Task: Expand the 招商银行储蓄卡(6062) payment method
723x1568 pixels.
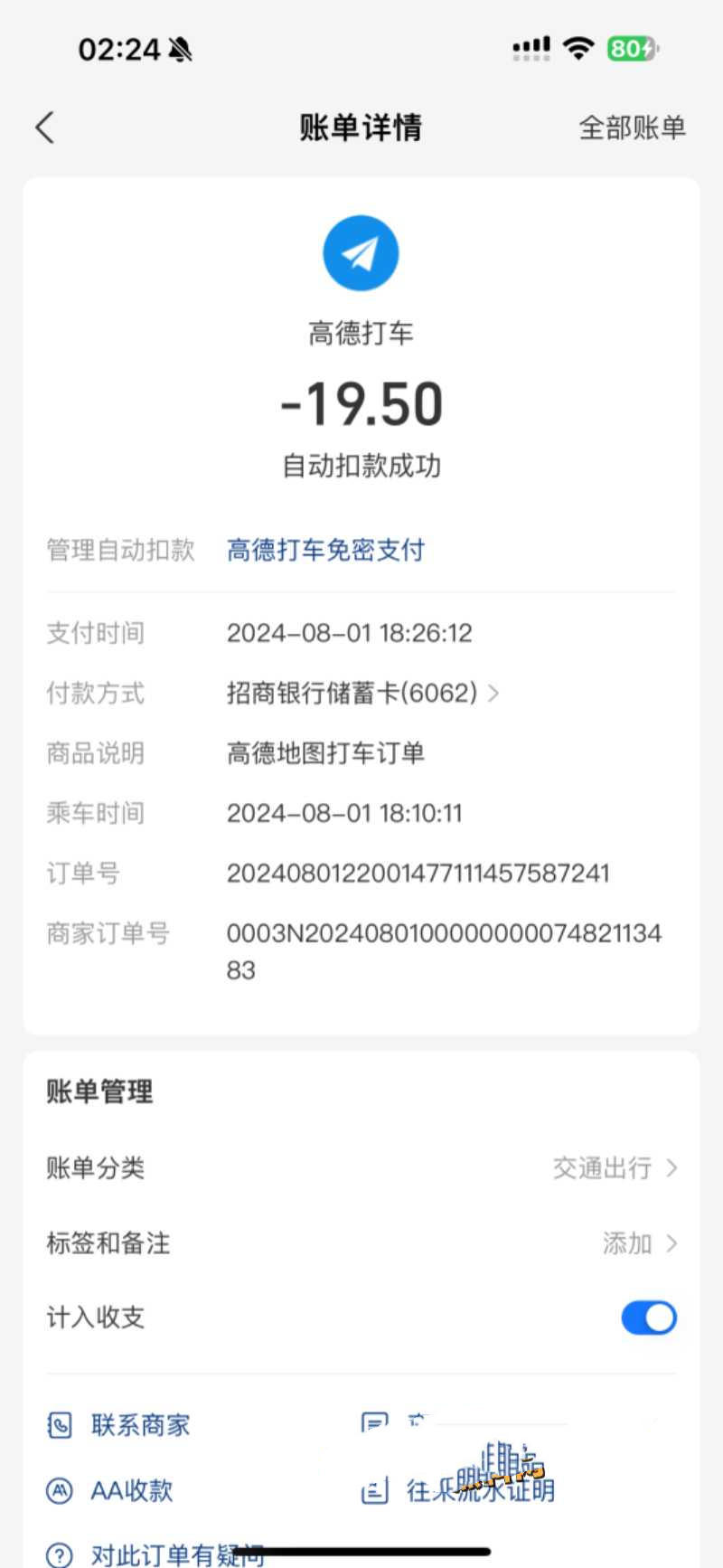Action: pyautogui.click(x=493, y=693)
